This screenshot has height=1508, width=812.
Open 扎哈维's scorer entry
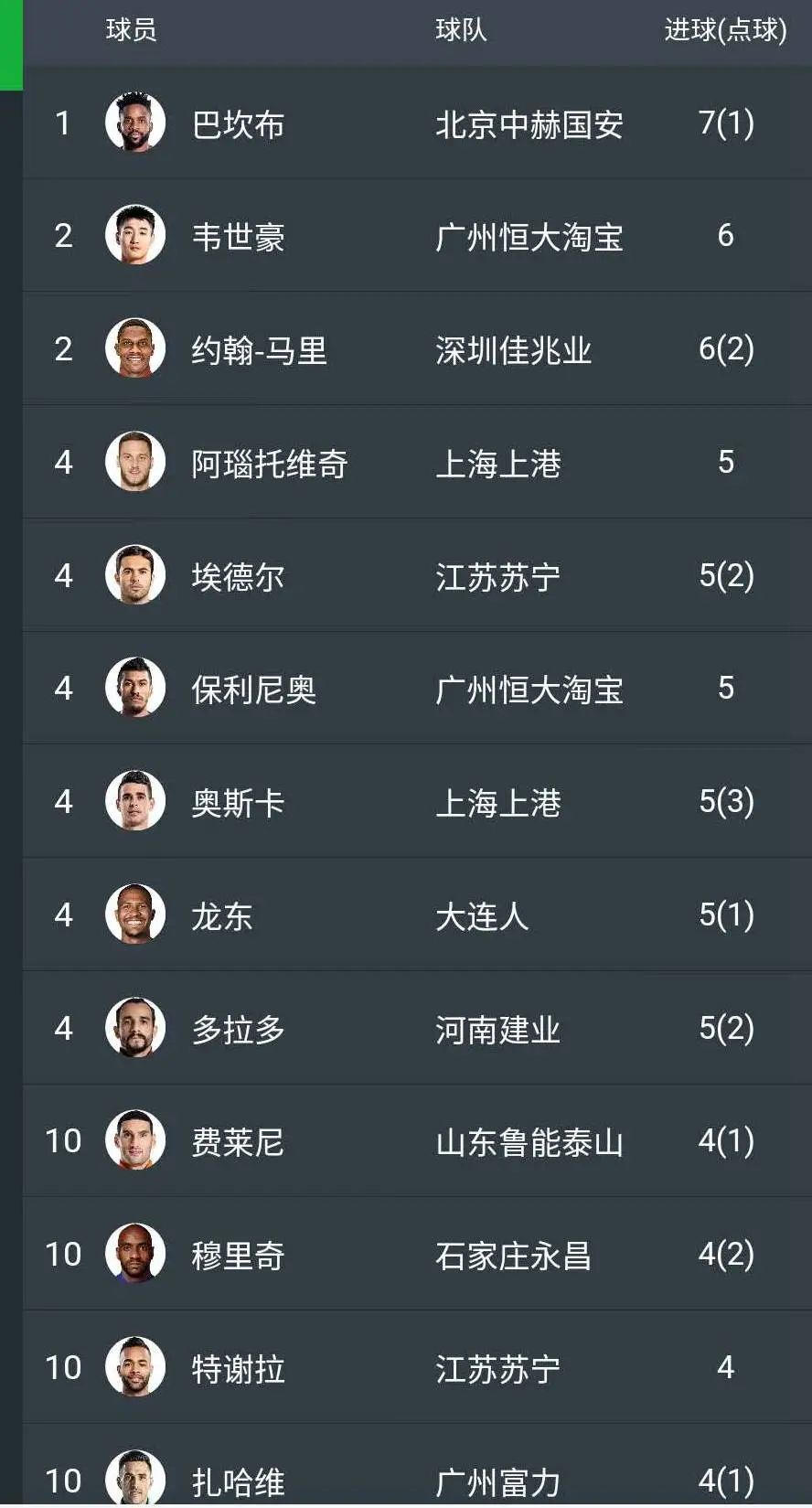pos(238,1480)
